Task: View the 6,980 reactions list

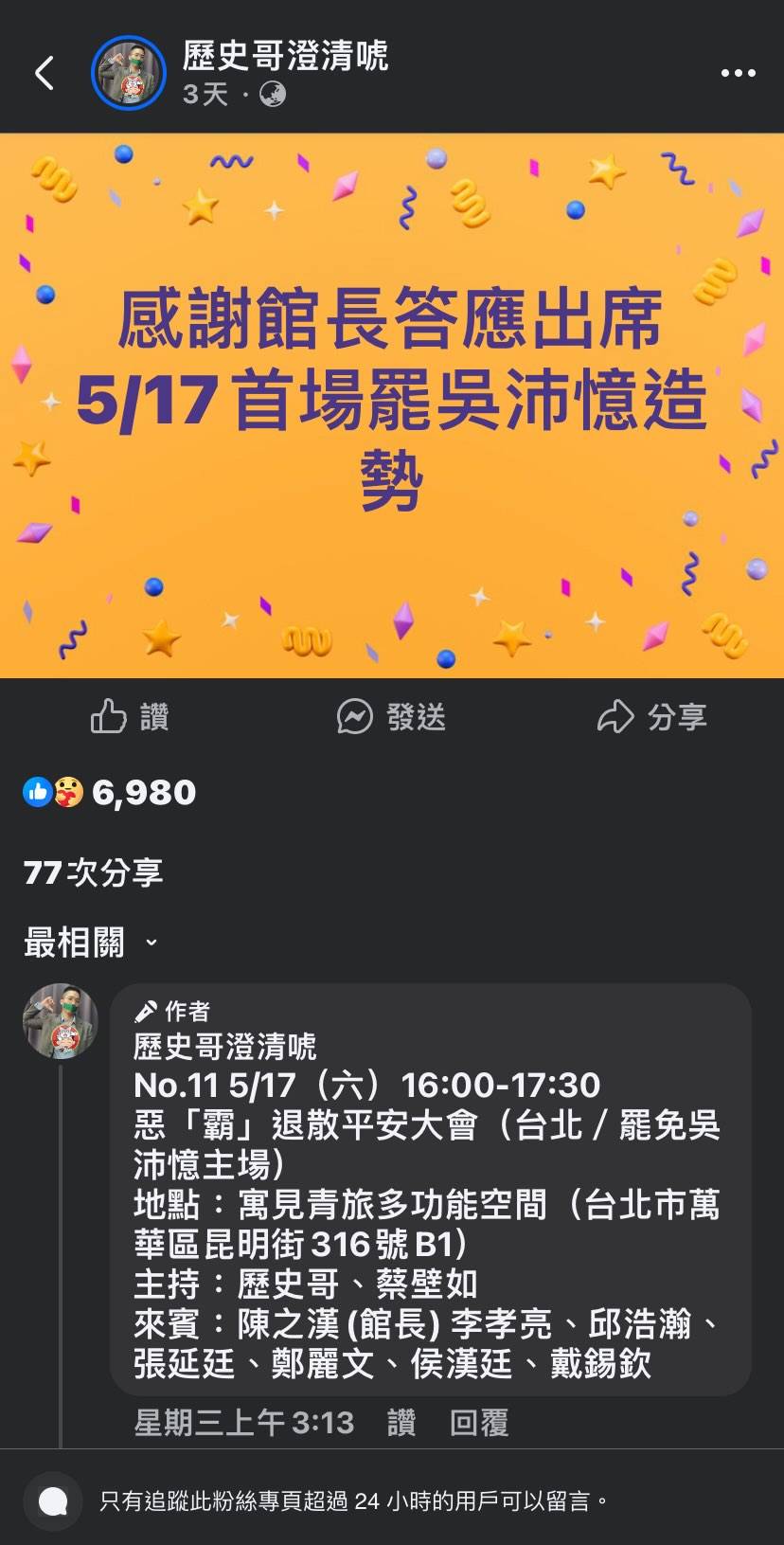Action: pos(110,792)
